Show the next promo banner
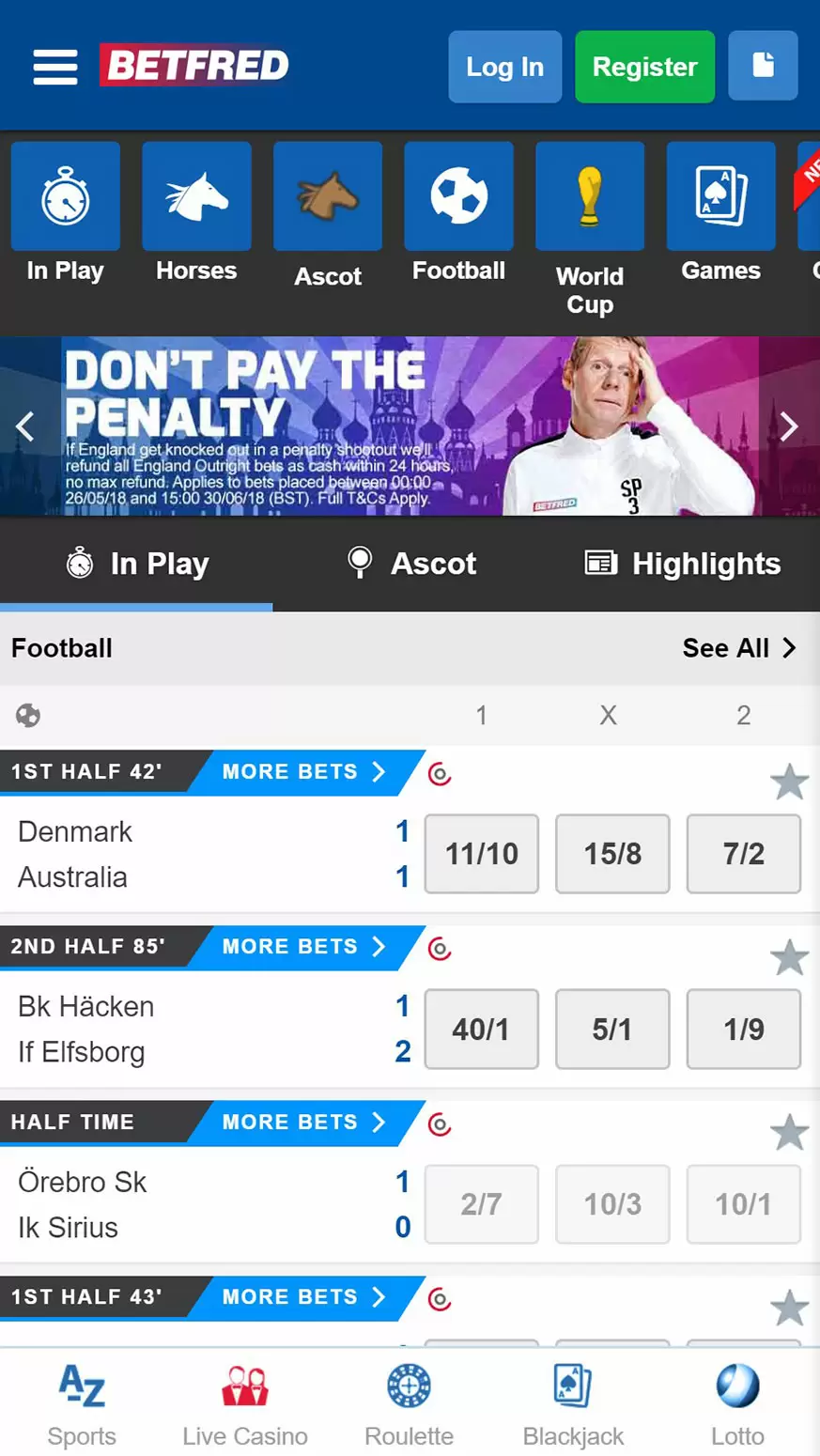The width and height of the screenshot is (820, 1456). (x=789, y=426)
